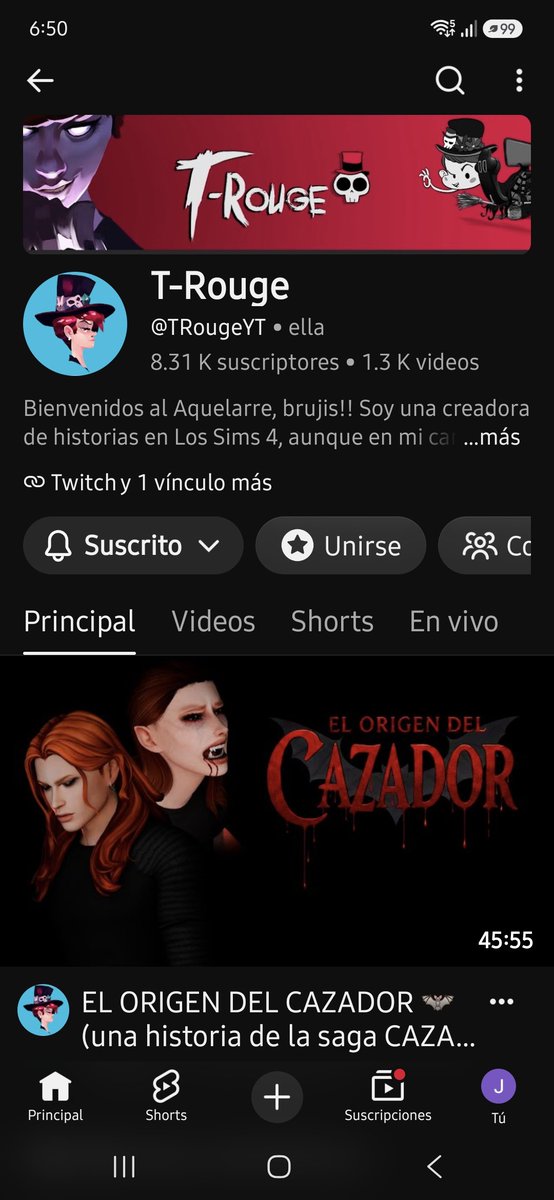Image resolution: width=554 pixels, height=1200 pixels.
Task: Switch to the Videos tab
Action: pyautogui.click(x=213, y=621)
